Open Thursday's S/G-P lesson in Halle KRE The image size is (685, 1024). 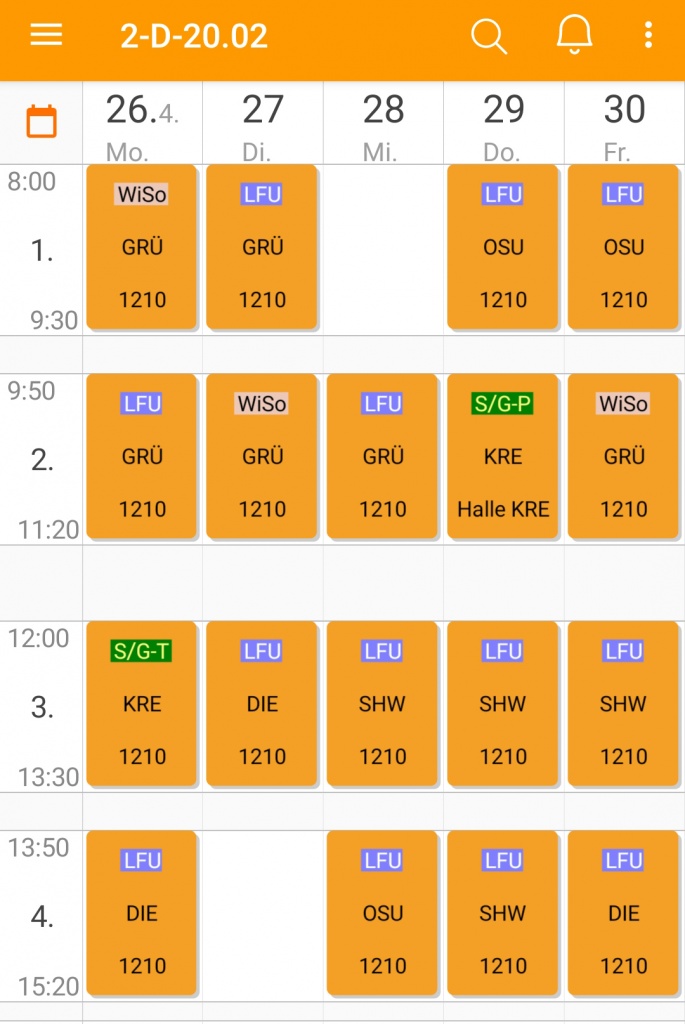click(502, 457)
